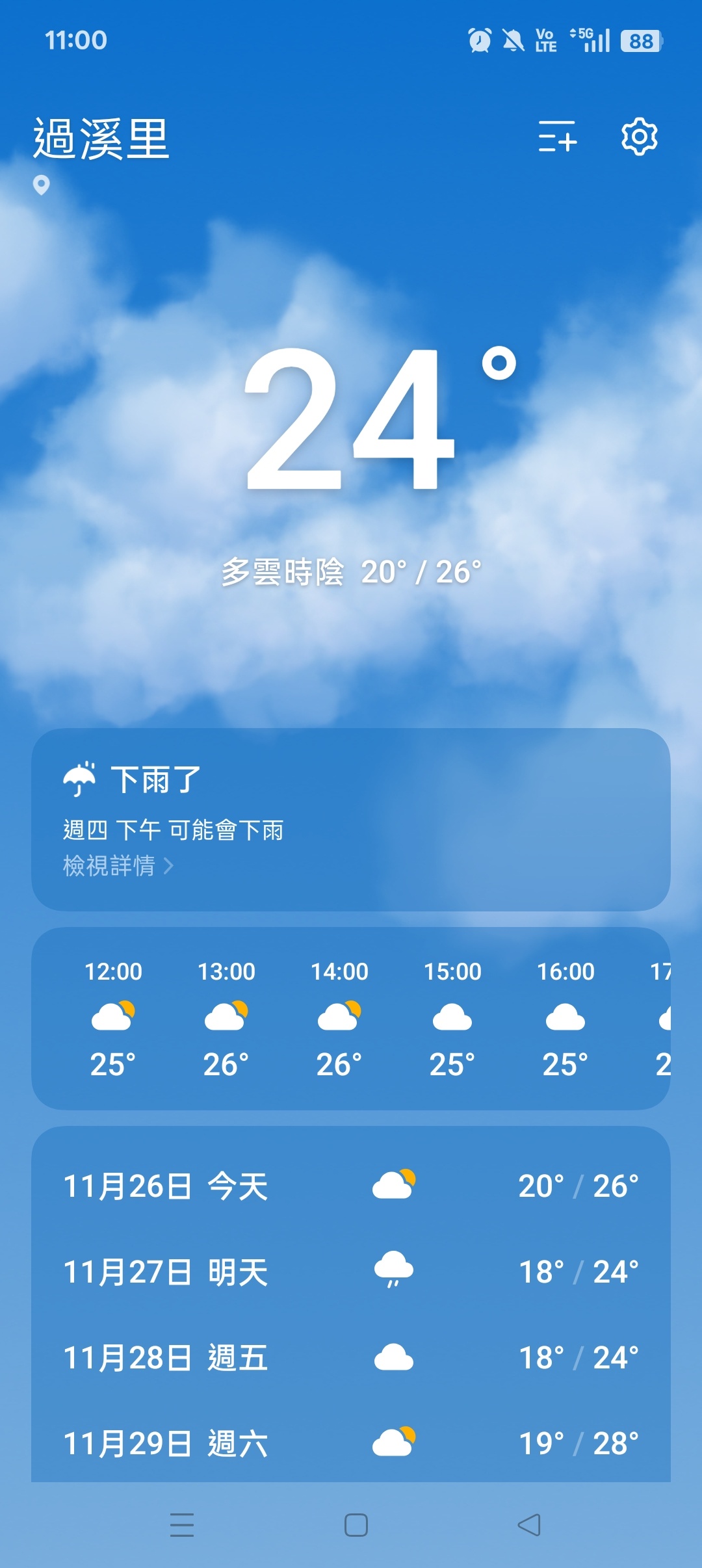
Task: Open the 11月27日 明天 forecast row
Action: [351, 1272]
